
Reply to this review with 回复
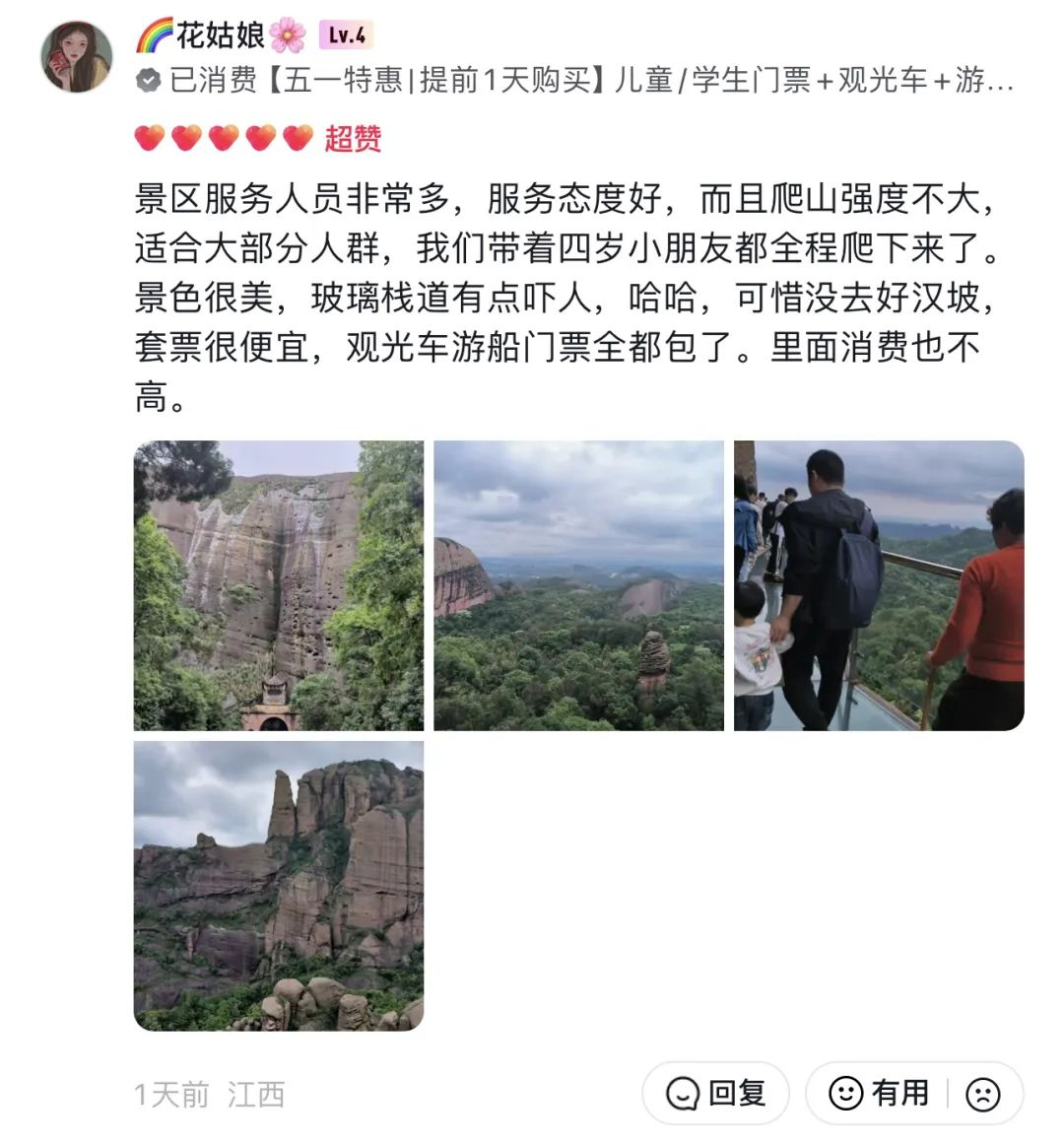point(716,1093)
